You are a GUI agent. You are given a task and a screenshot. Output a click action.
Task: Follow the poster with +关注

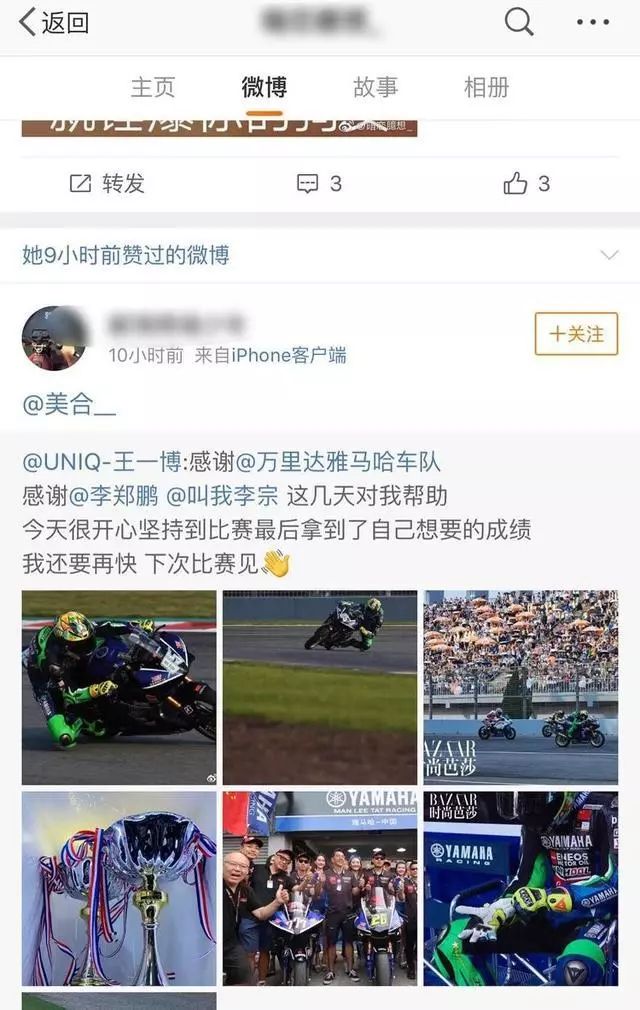coord(576,334)
